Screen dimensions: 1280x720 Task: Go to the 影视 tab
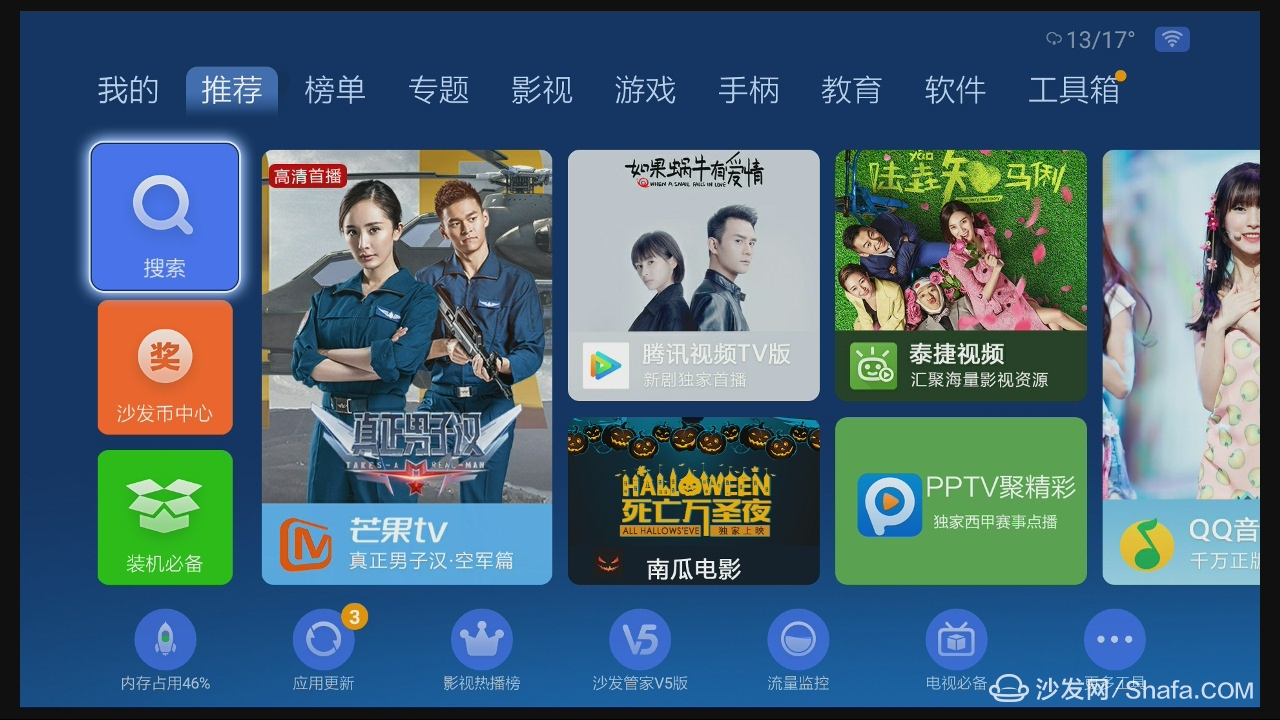pyautogui.click(x=541, y=90)
